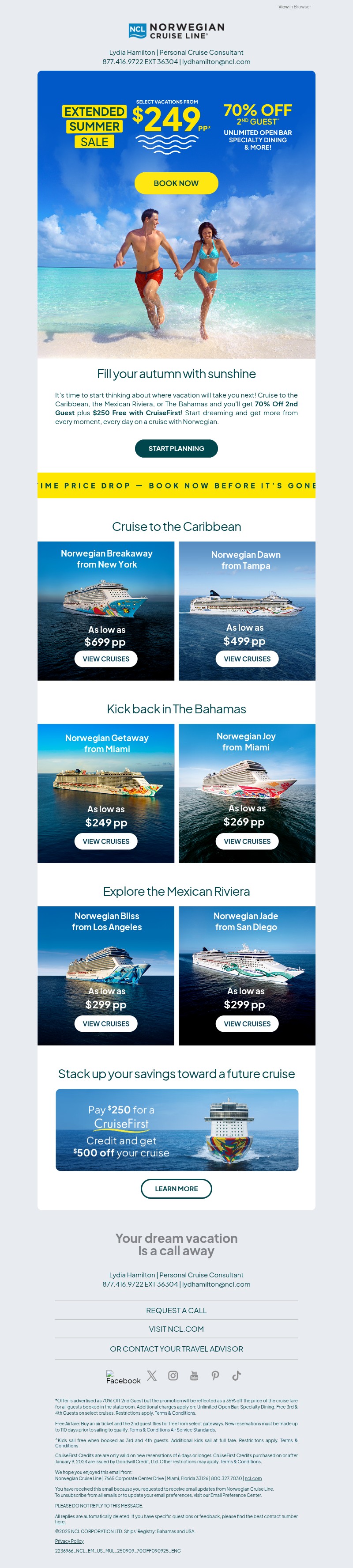The height and width of the screenshot is (1568, 353).
Task: Tap LEARN MORE about CruiseFirst
Action: click(176, 1189)
